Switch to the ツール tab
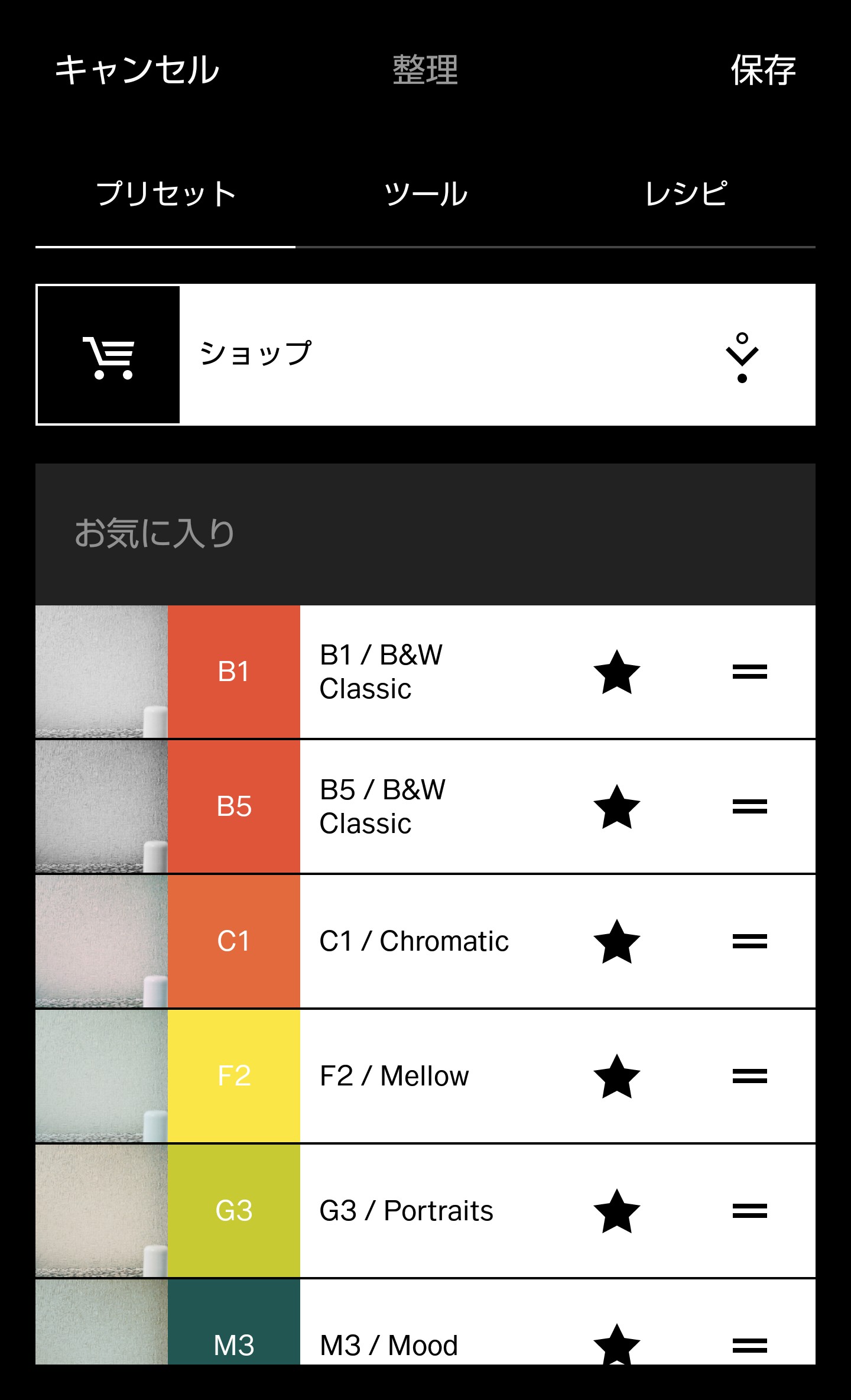 coord(425,194)
